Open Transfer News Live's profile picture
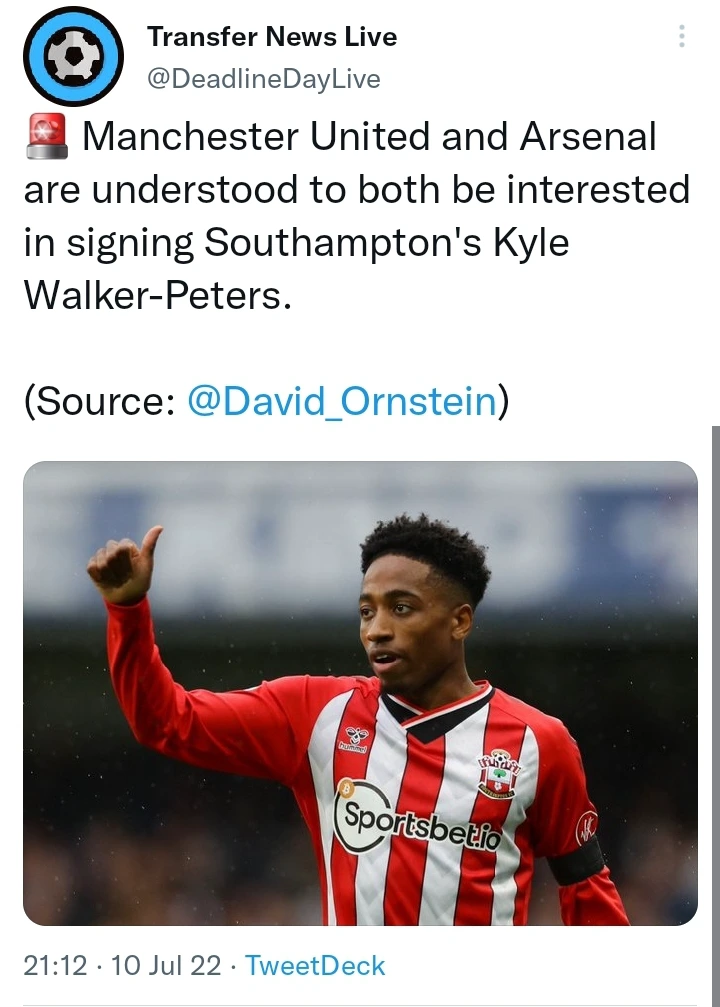 pyautogui.click(x=73, y=56)
